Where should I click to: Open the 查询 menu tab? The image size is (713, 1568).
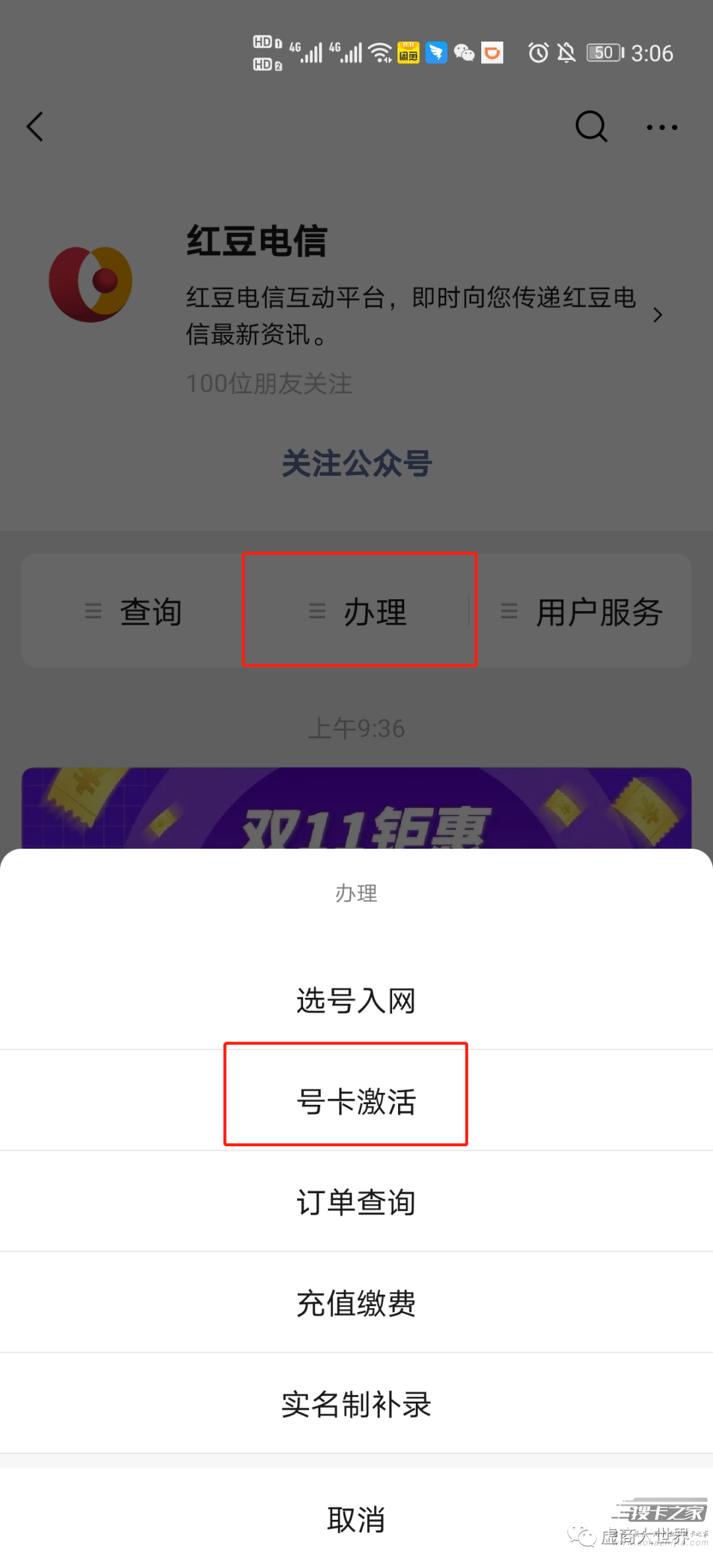tap(134, 612)
